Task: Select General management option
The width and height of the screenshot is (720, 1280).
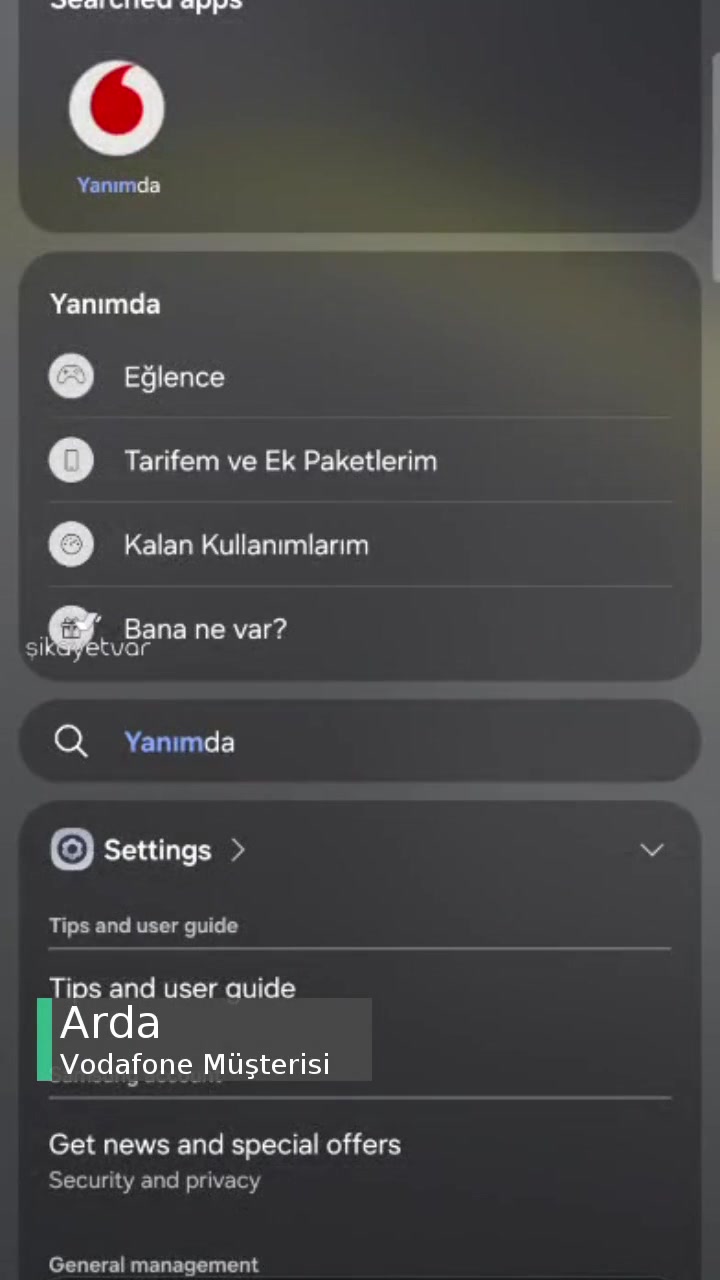Action: click(153, 1264)
